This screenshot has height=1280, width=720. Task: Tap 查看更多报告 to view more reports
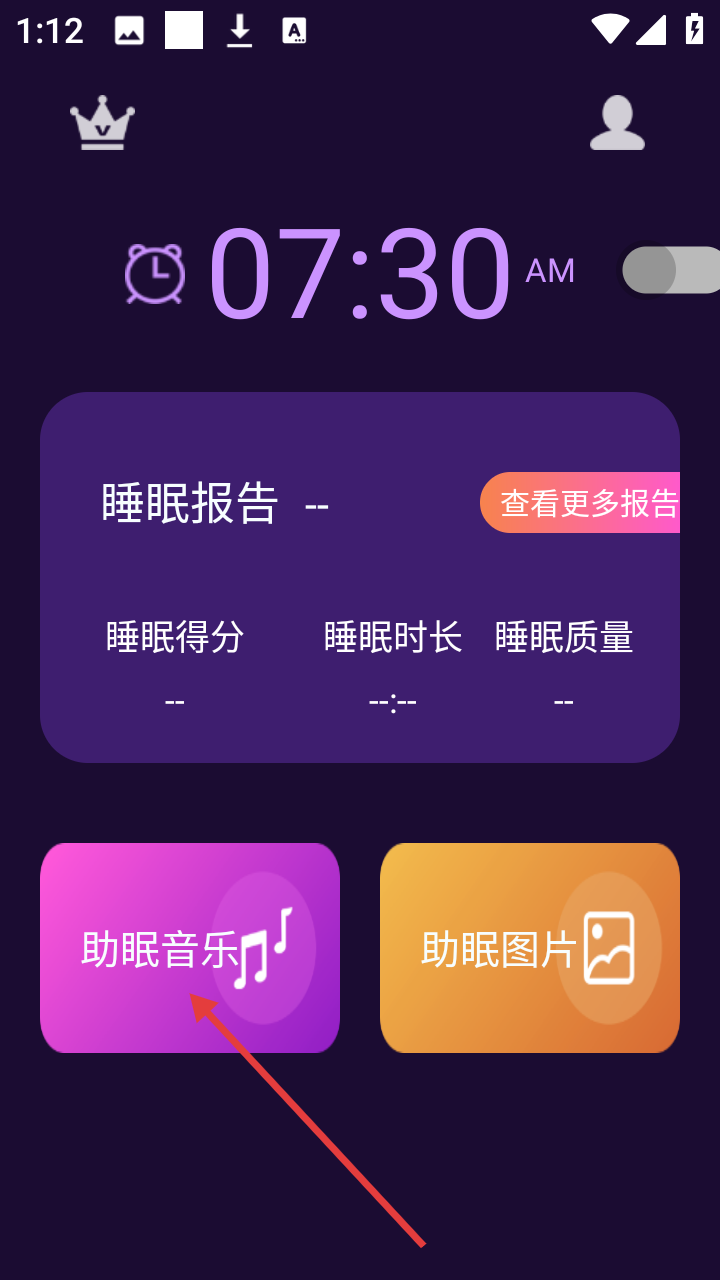[x=580, y=503]
